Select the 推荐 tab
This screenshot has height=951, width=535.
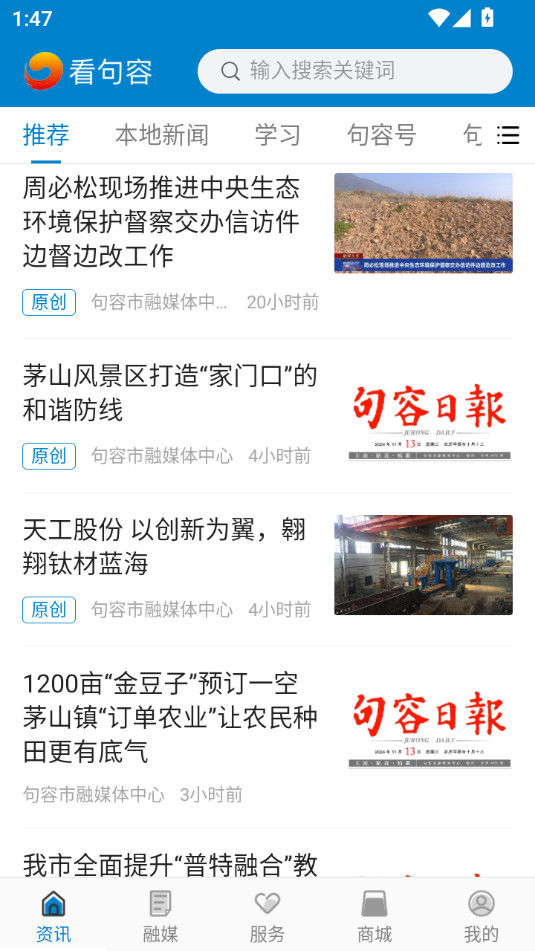46,135
